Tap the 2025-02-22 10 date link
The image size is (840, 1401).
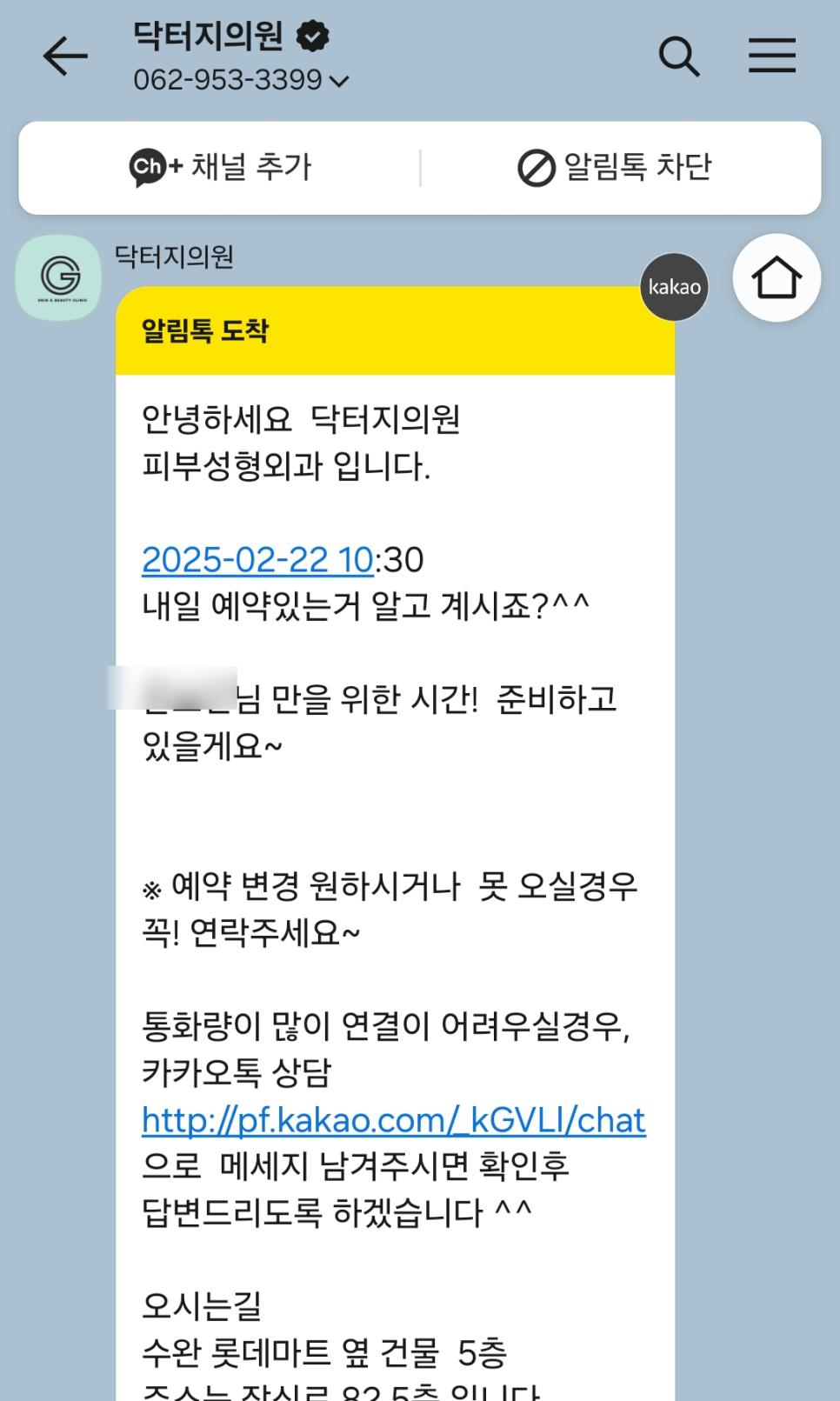coord(257,560)
